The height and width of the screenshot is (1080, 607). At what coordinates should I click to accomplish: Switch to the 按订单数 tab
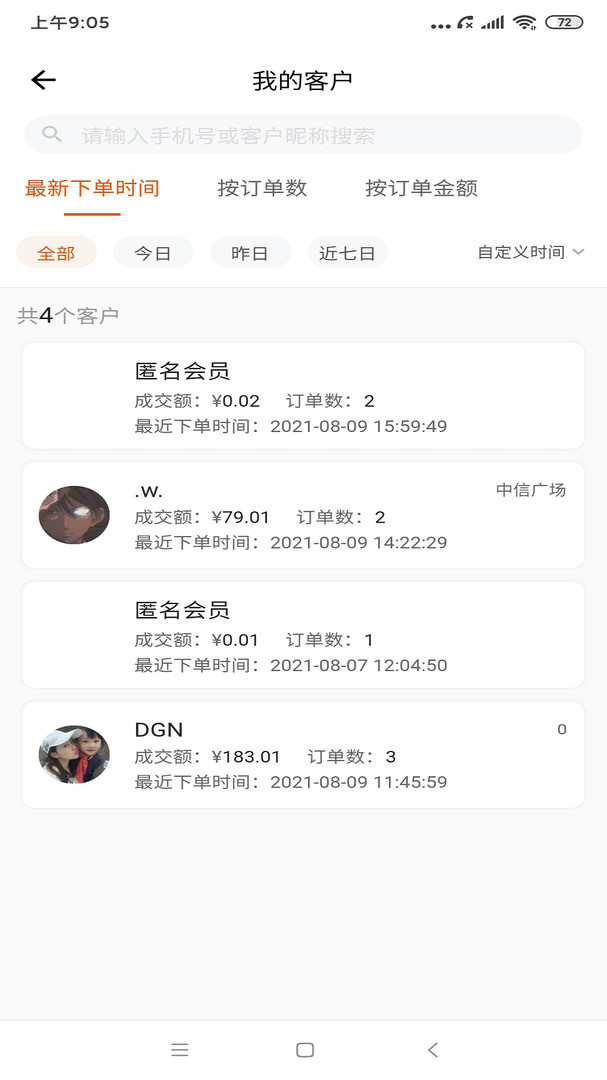262,188
